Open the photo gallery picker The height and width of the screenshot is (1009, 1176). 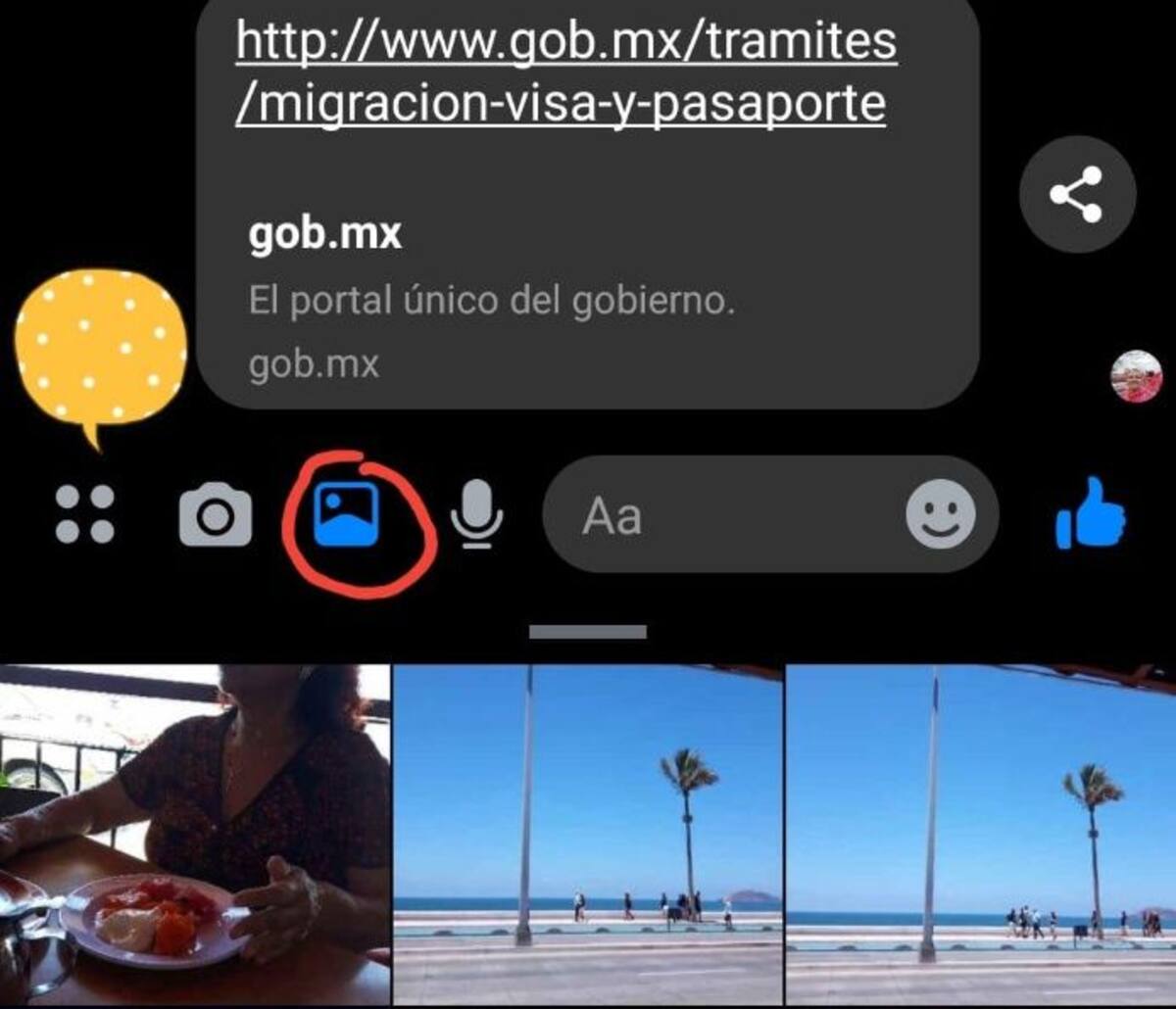pyautogui.click(x=346, y=514)
